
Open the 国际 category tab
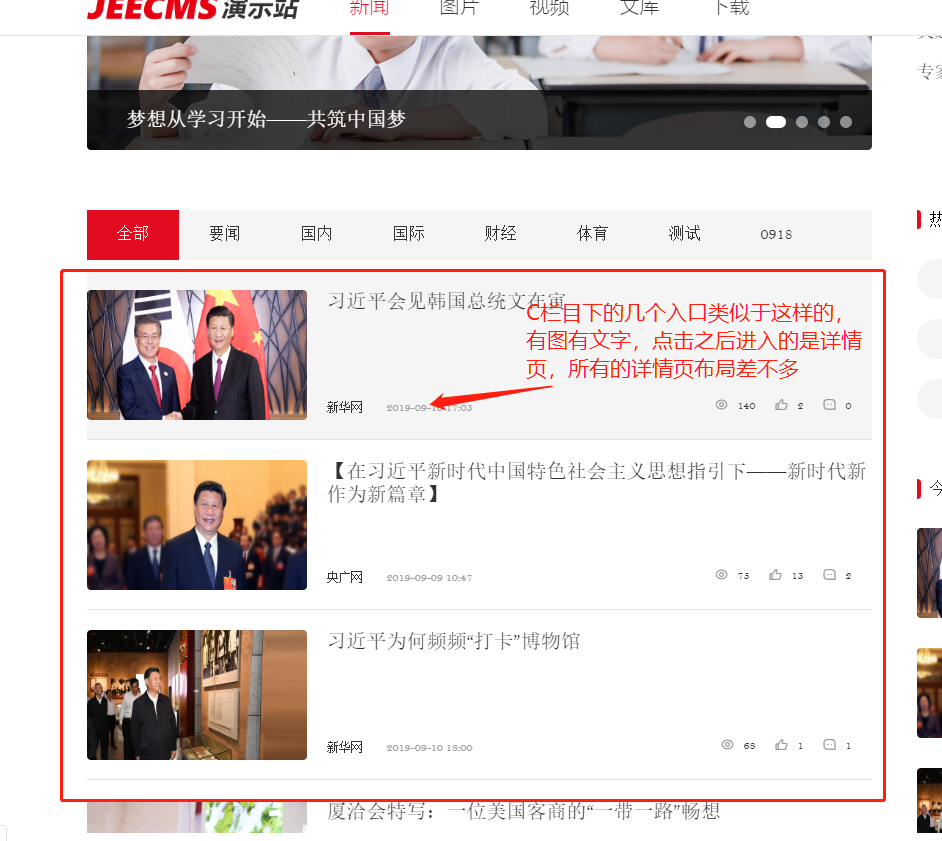[408, 234]
